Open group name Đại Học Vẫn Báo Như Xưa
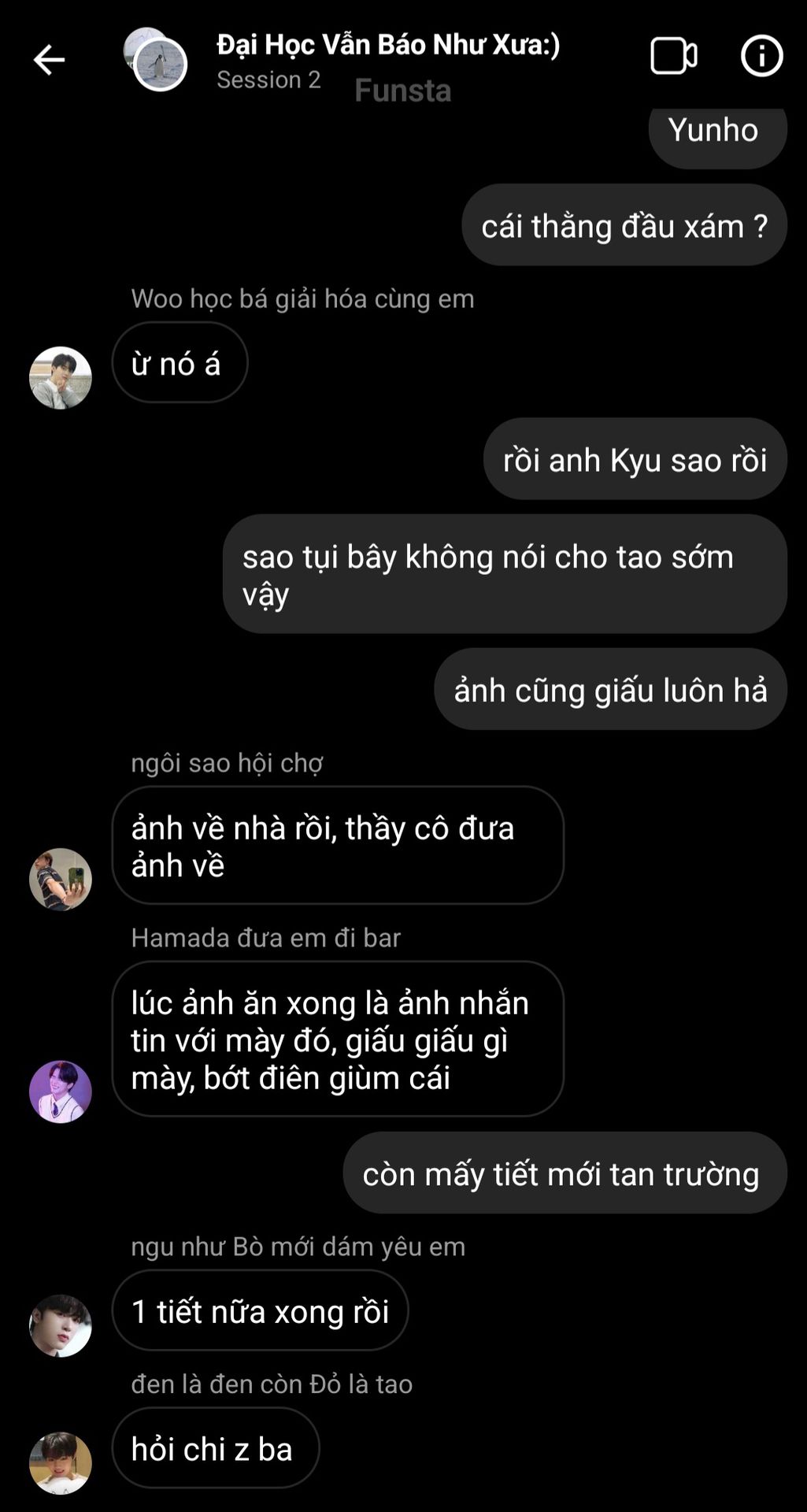This screenshot has height=1512, width=807. pos(388,45)
